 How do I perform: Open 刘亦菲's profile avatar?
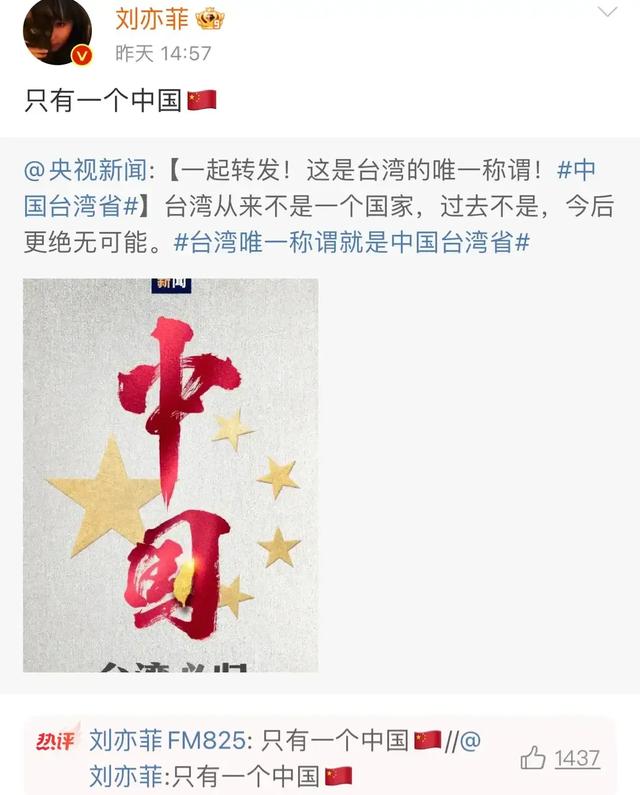(x=58, y=34)
